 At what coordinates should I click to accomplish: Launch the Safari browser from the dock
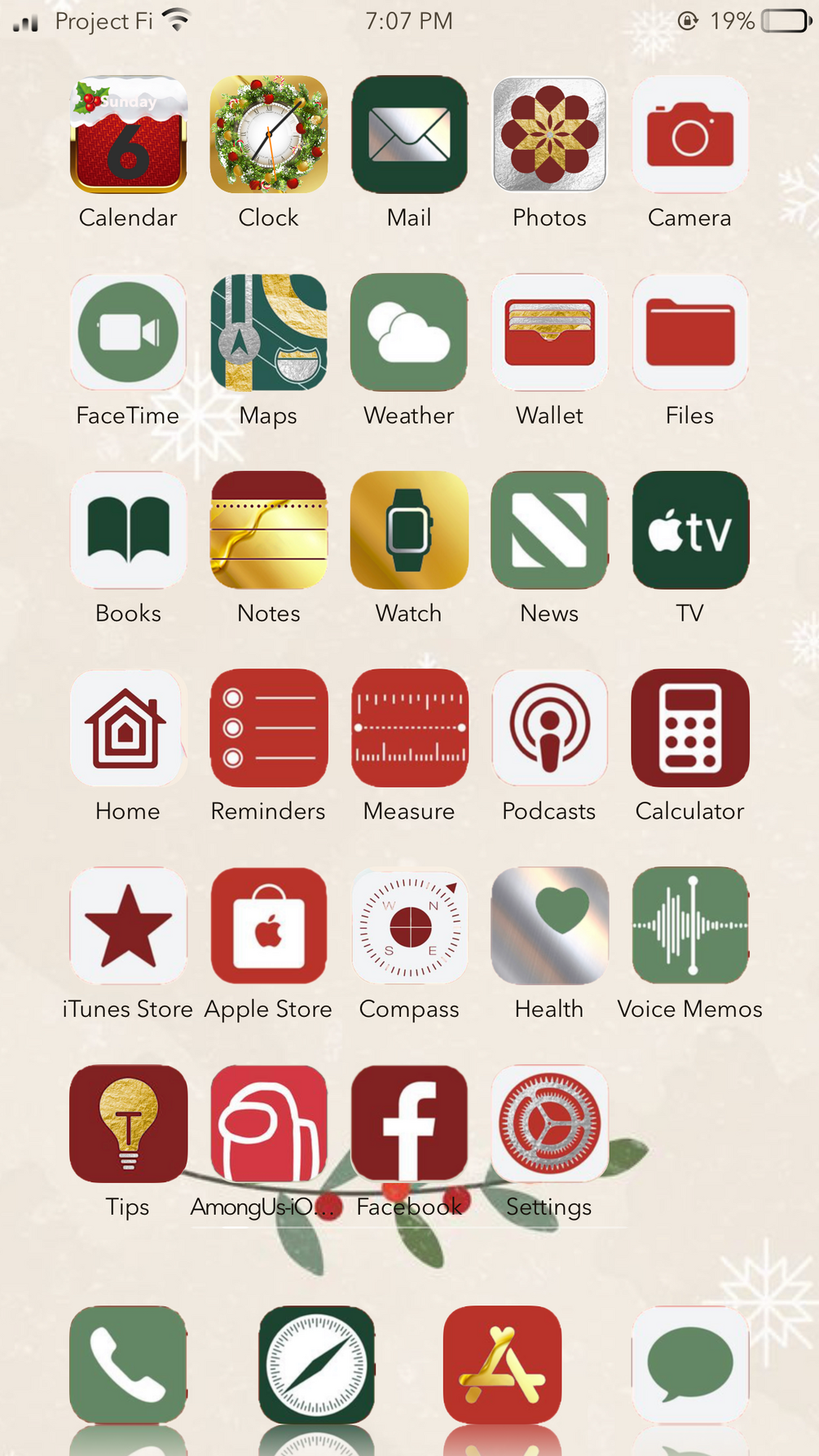point(316,1365)
